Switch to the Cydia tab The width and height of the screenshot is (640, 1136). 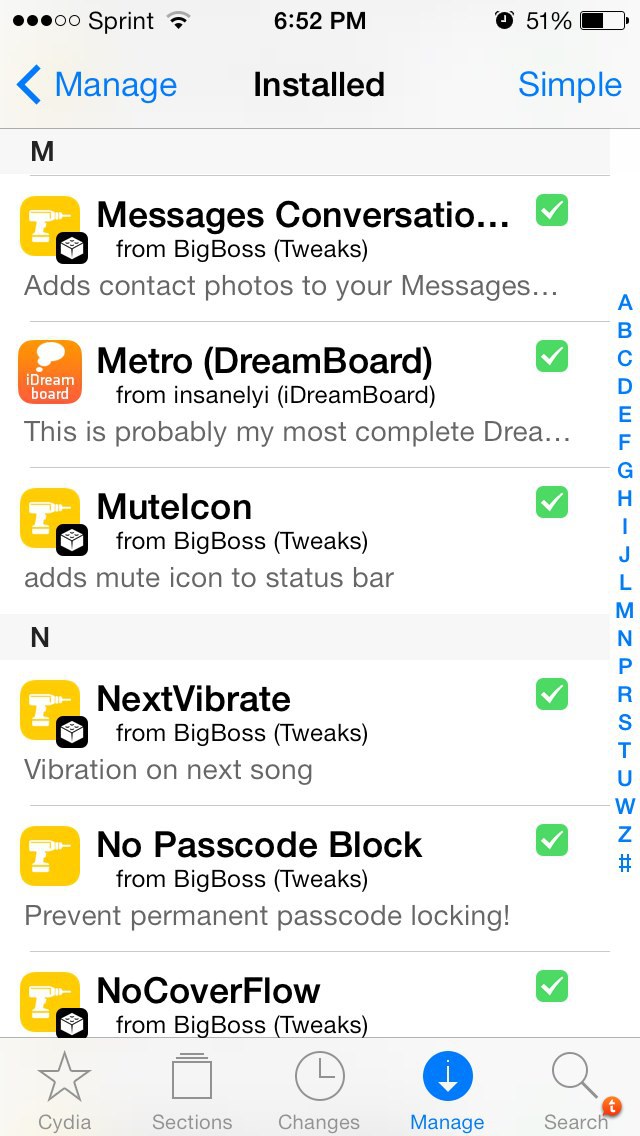[x=64, y=1090]
